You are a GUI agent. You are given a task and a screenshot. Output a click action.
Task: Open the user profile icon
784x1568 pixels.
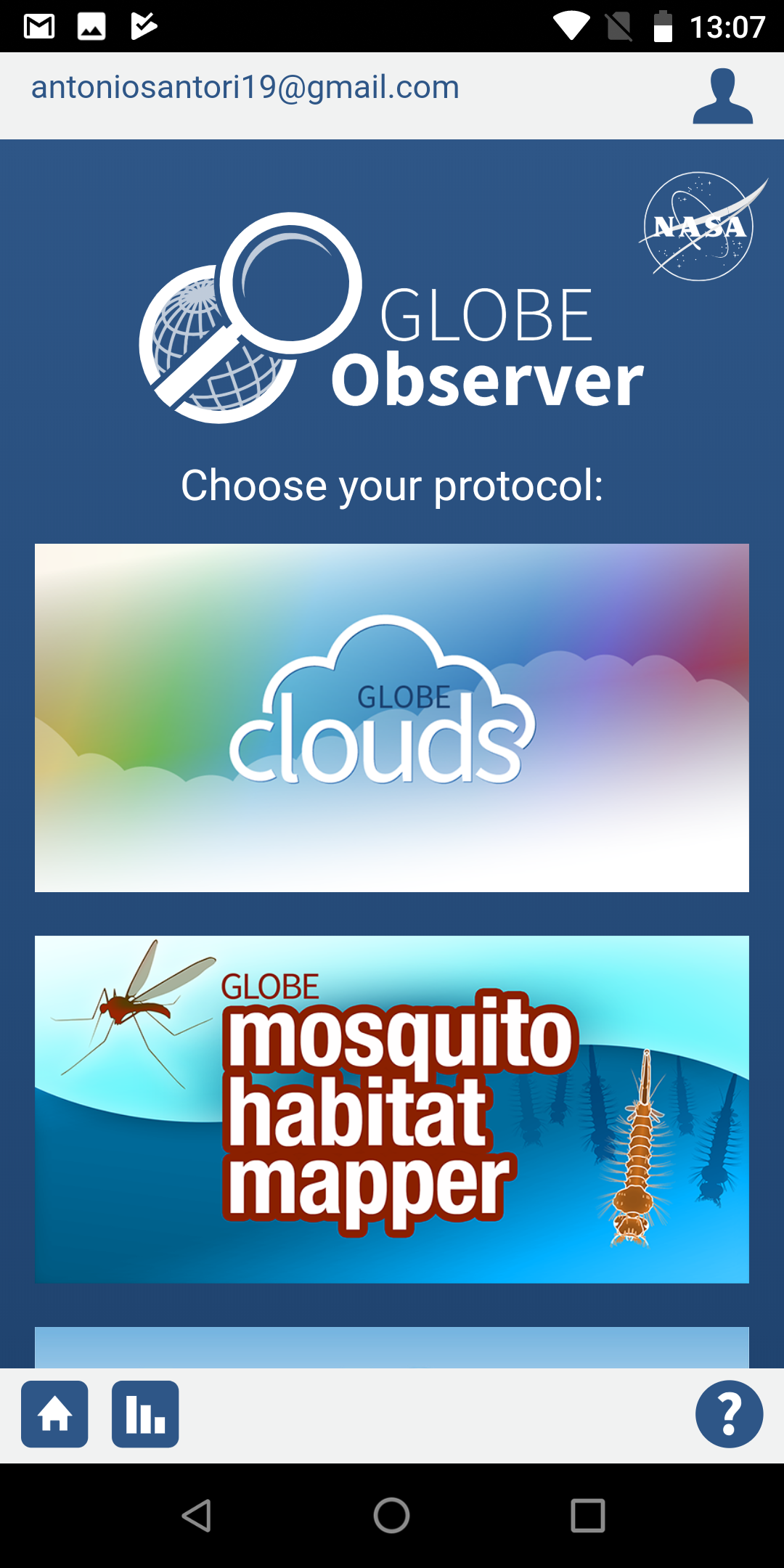point(722,96)
